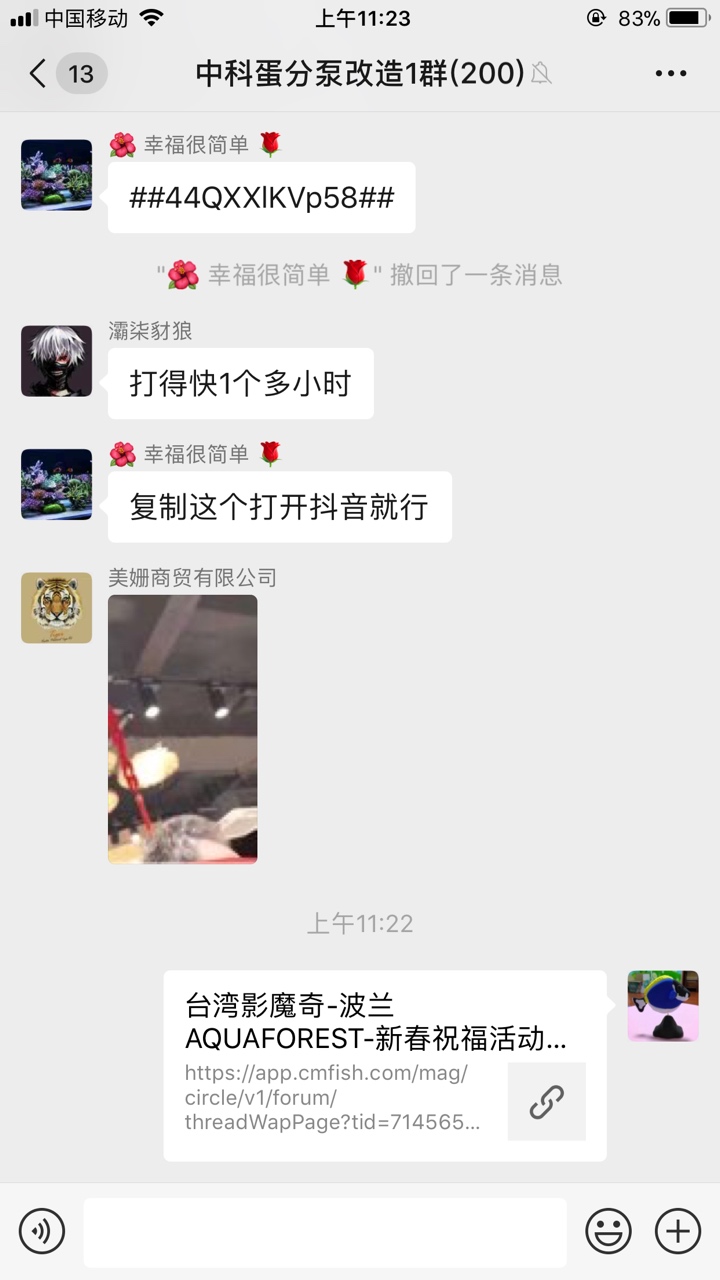The width and height of the screenshot is (720, 1280).
Task: Tap the message text input field
Action: coord(325,1232)
